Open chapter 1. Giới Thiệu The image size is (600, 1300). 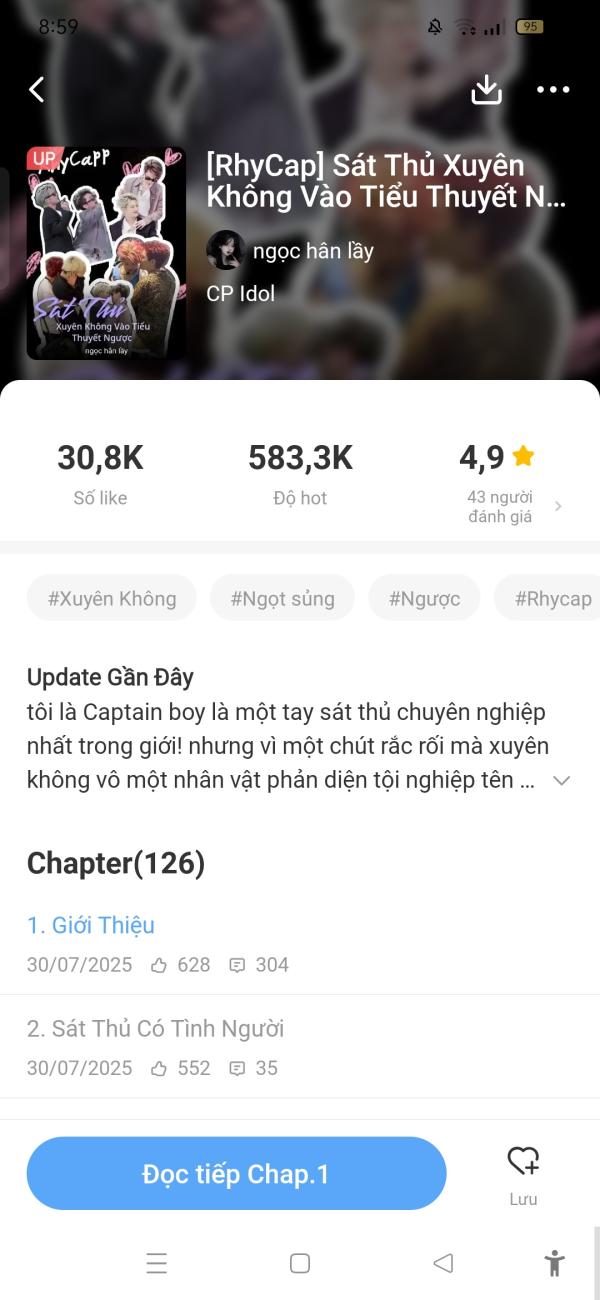click(91, 925)
